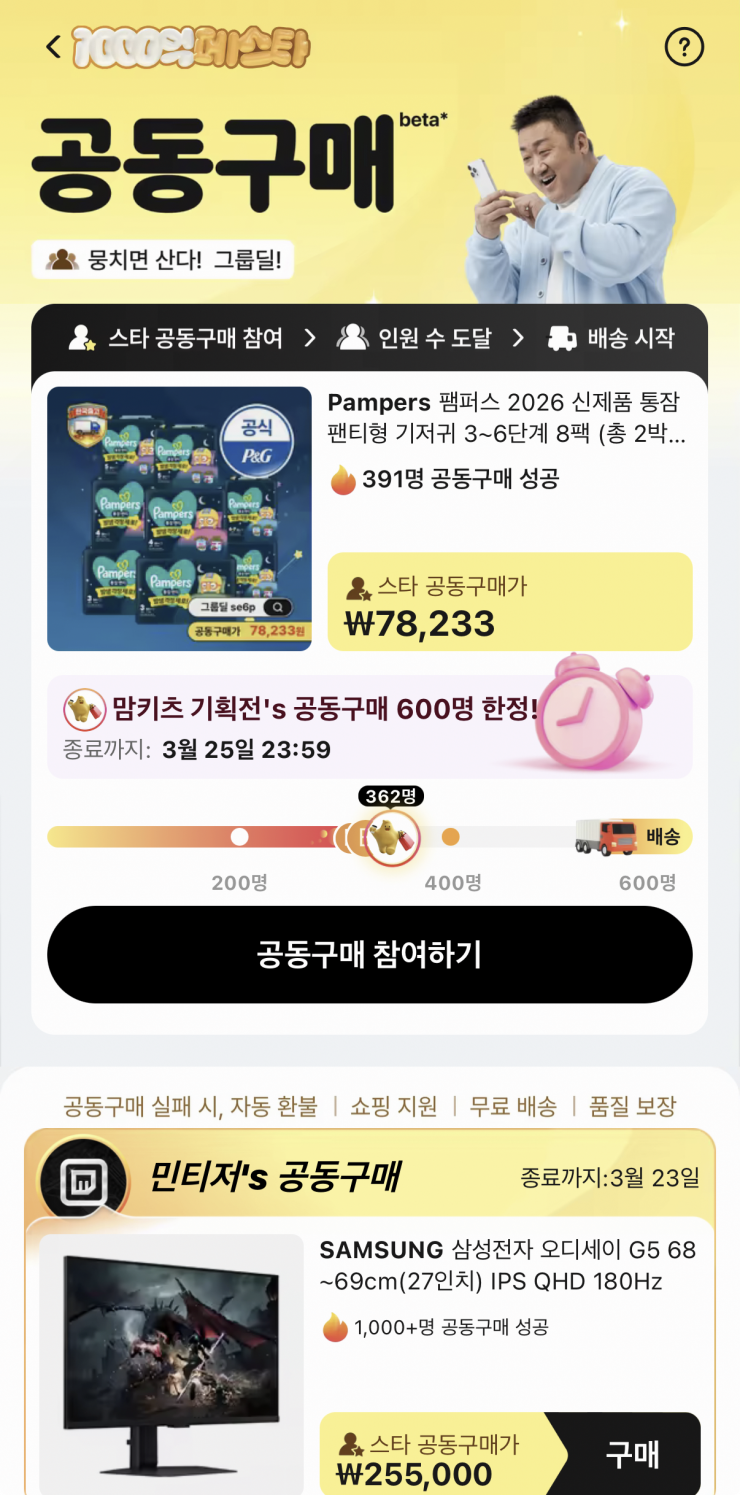Viewport: 740px width, 1495px height.
Task: Open the help question mark icon
Action: point(684,47)
